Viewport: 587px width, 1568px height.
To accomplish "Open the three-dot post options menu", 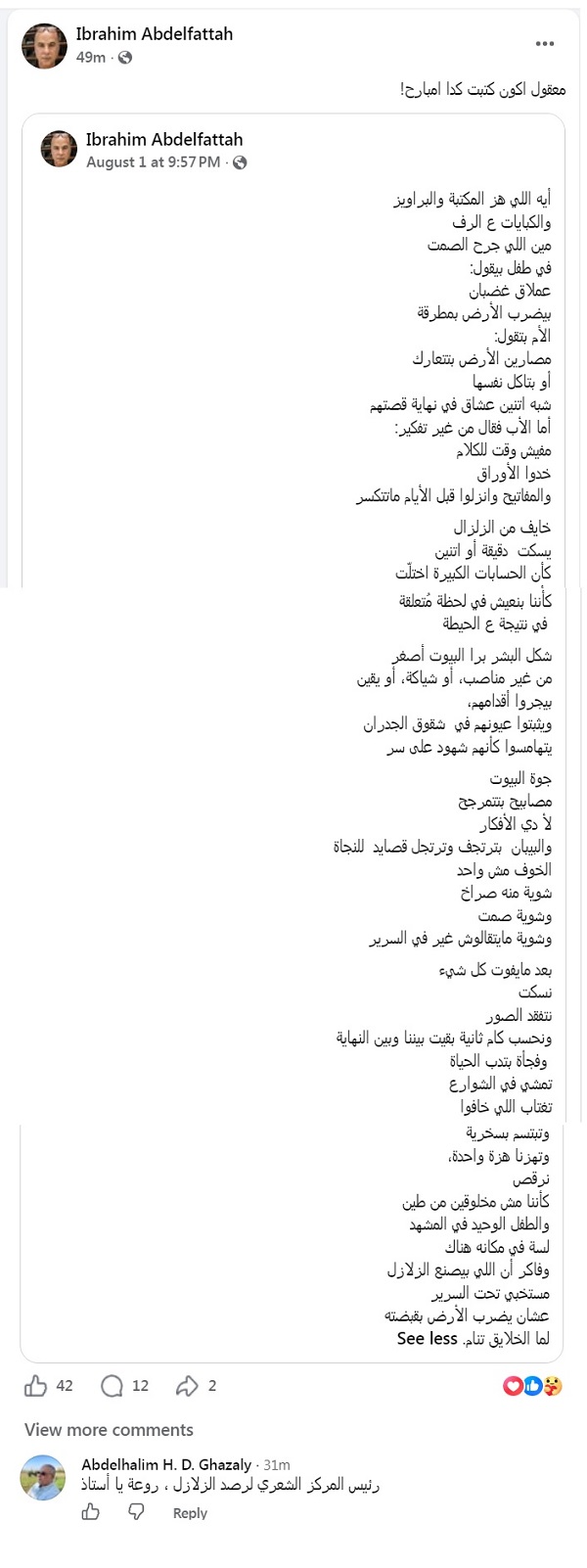I will (545, 44).
